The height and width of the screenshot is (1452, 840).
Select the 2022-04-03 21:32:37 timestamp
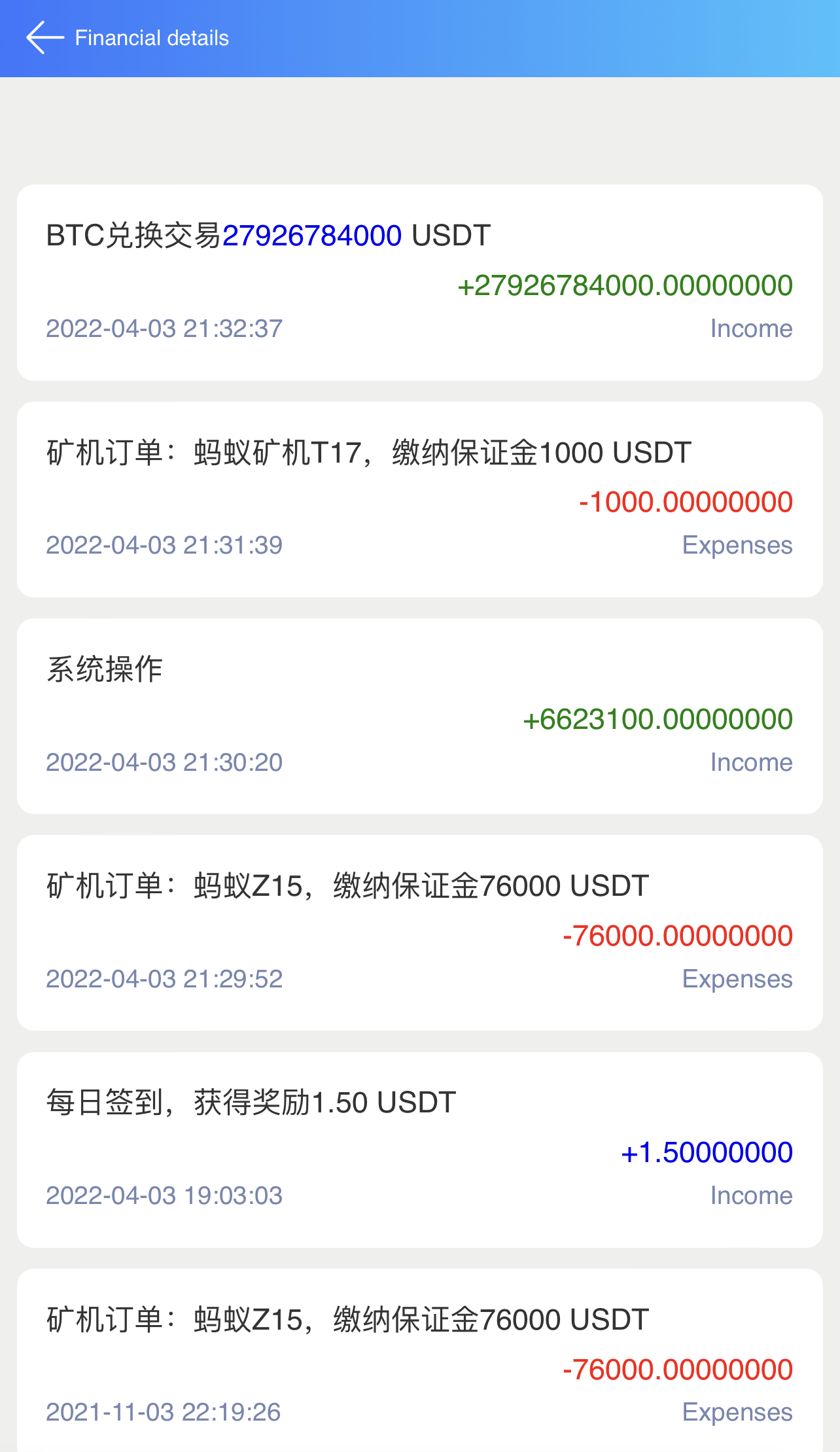click(164, 328)
